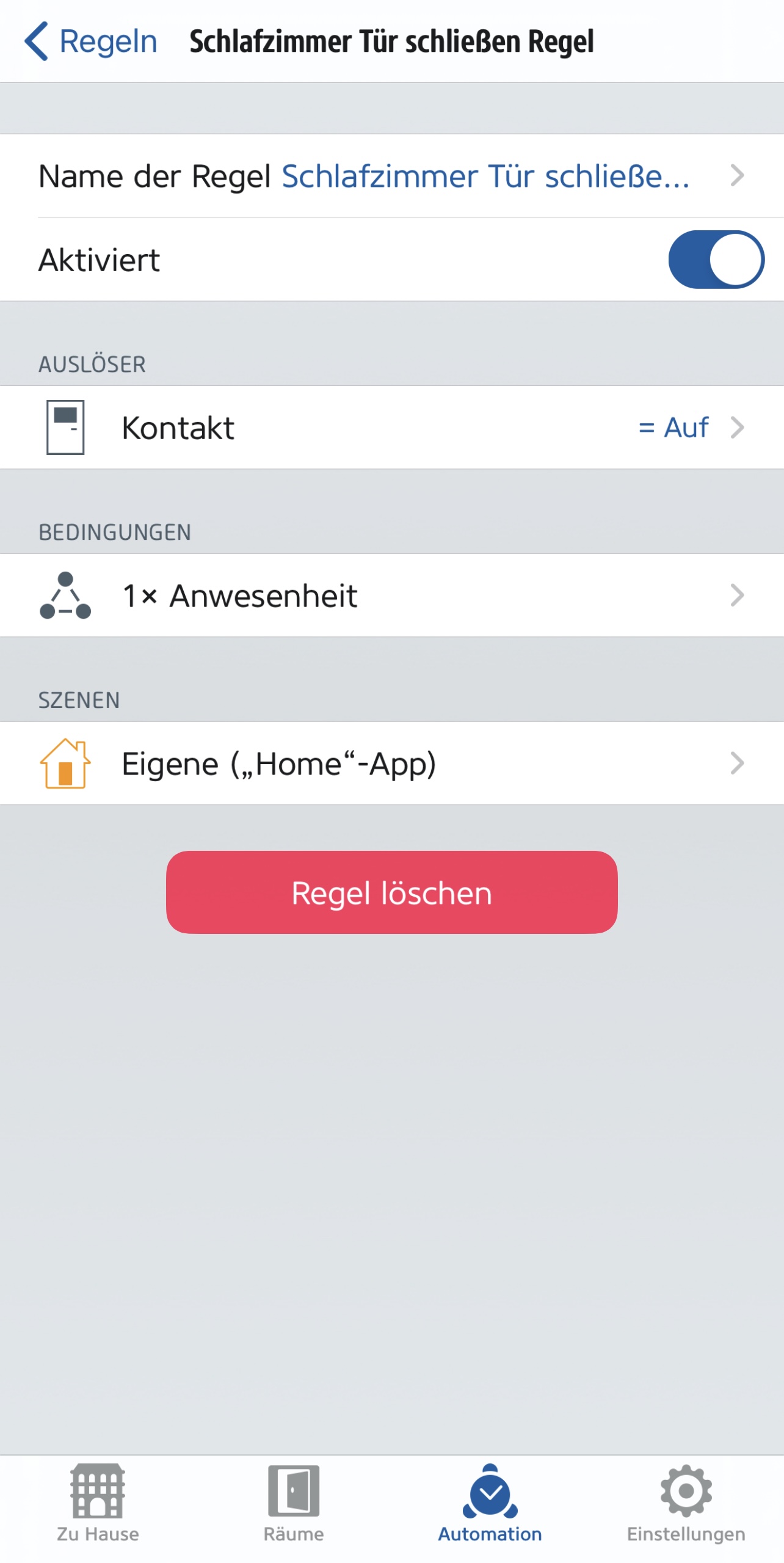The width and height of the screenshot is (784, 1563).
Task: Disable the Aktiviert switch
Action: click(715, 260)
